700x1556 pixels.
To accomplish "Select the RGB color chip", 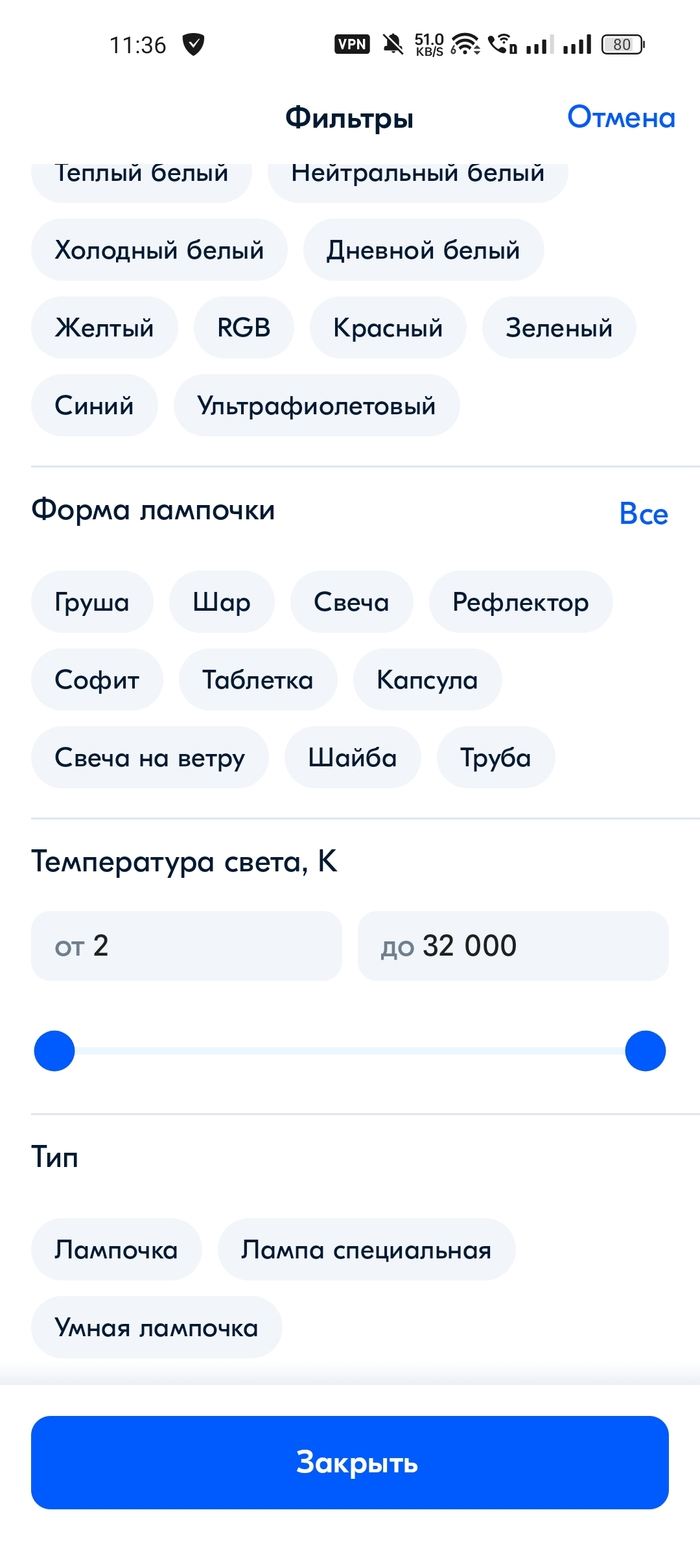I will click(244, 328).
